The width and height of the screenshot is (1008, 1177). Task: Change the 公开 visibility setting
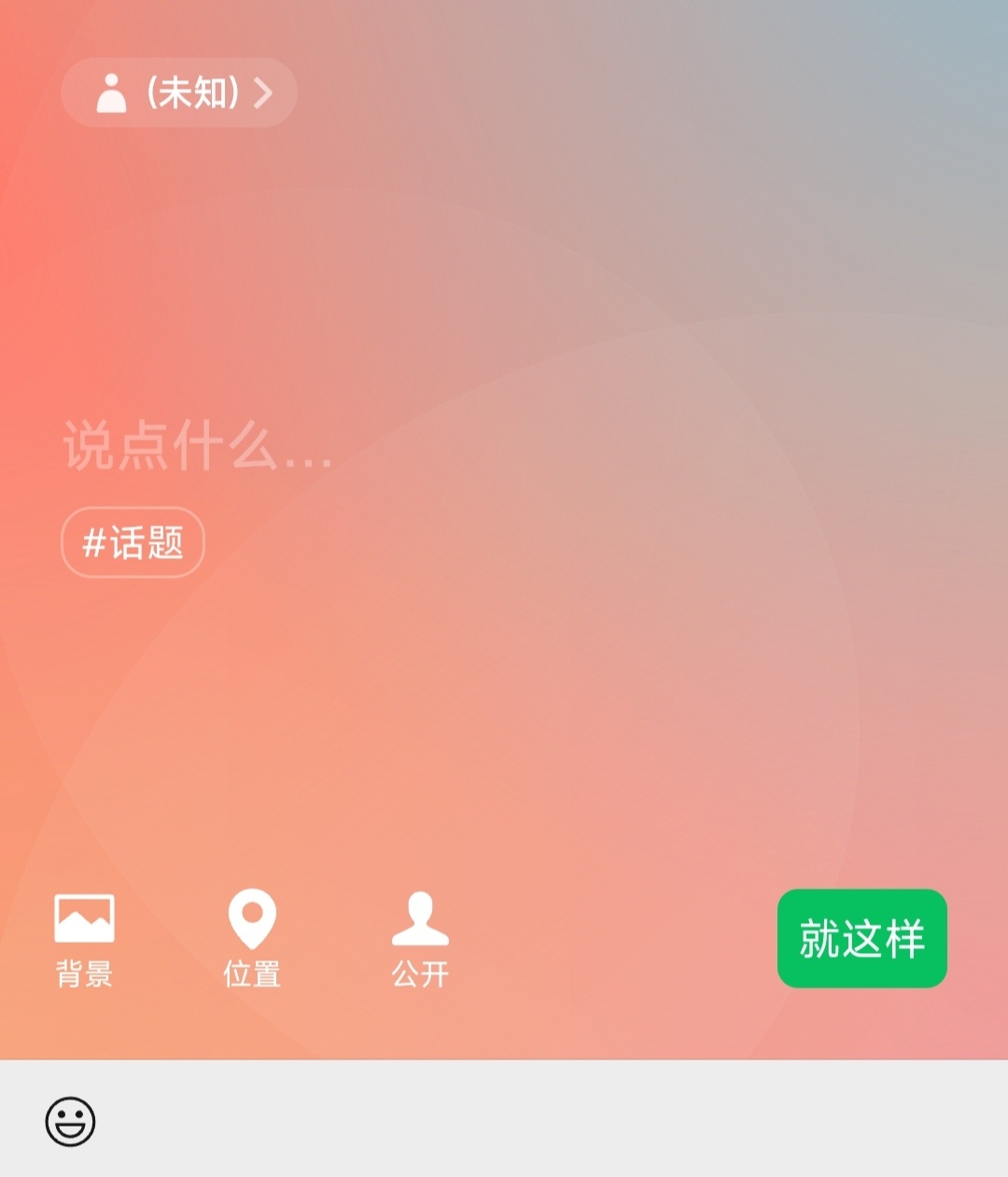click(420, 939)
